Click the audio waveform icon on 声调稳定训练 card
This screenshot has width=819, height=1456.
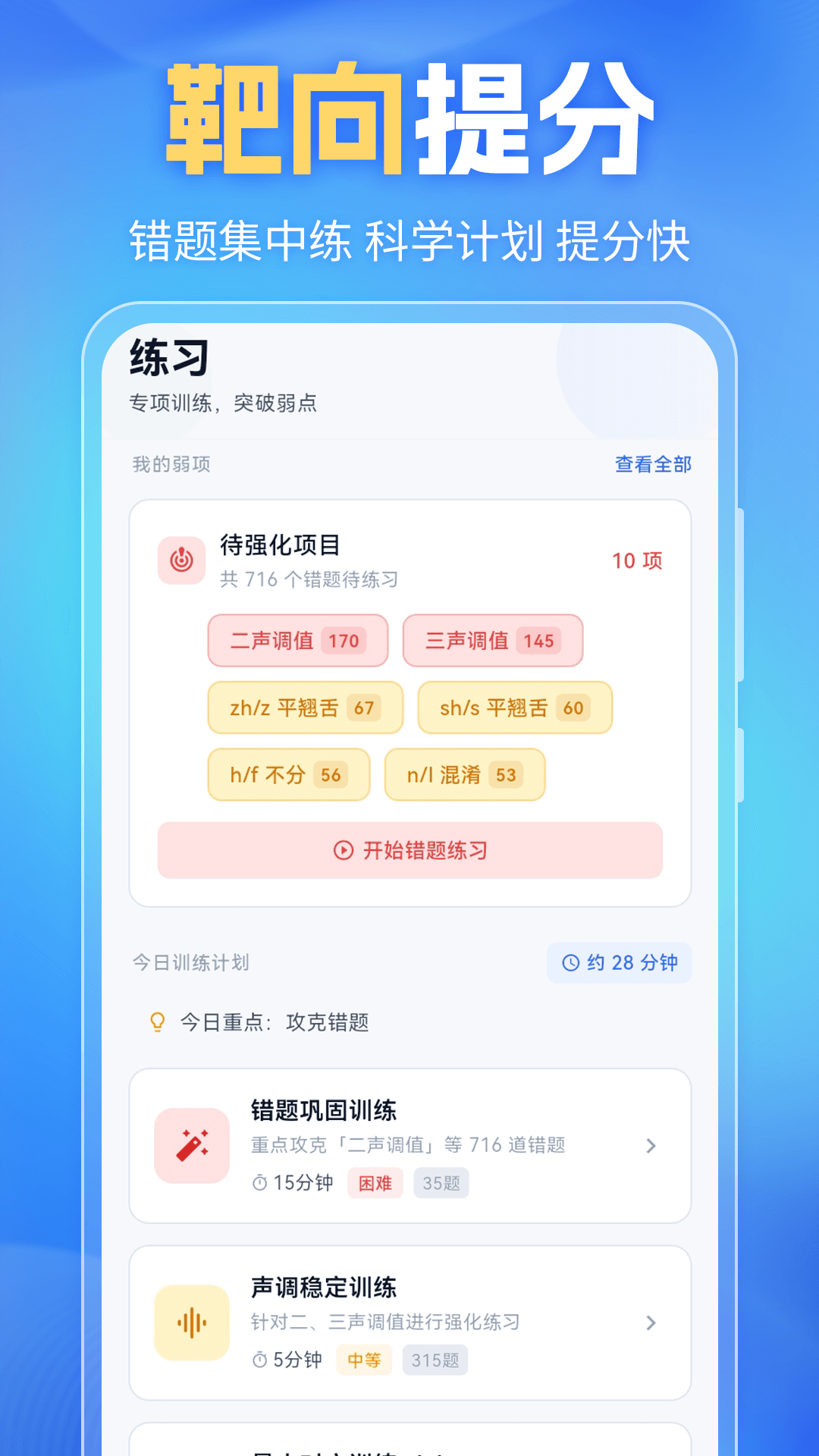191,1323
